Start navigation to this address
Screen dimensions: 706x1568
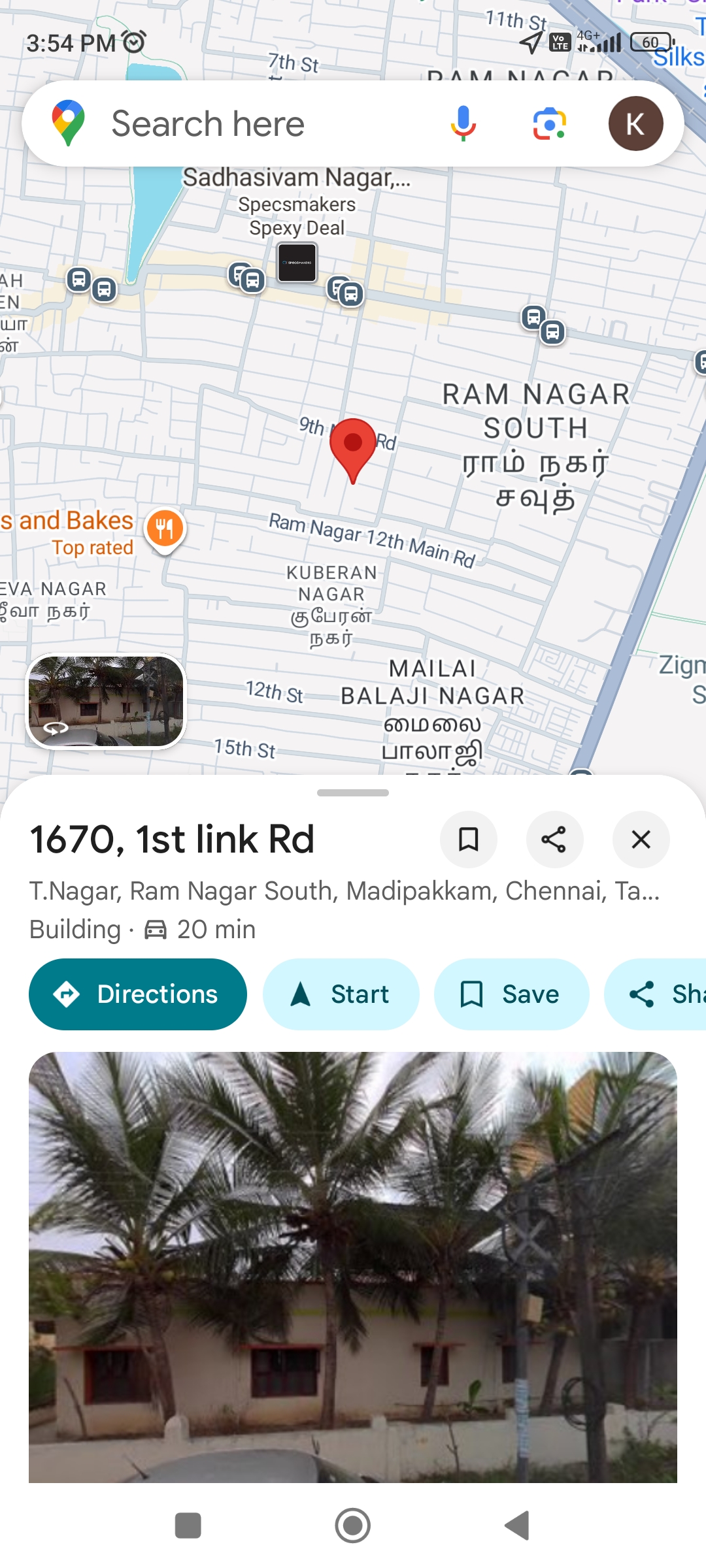click(341, 994)
